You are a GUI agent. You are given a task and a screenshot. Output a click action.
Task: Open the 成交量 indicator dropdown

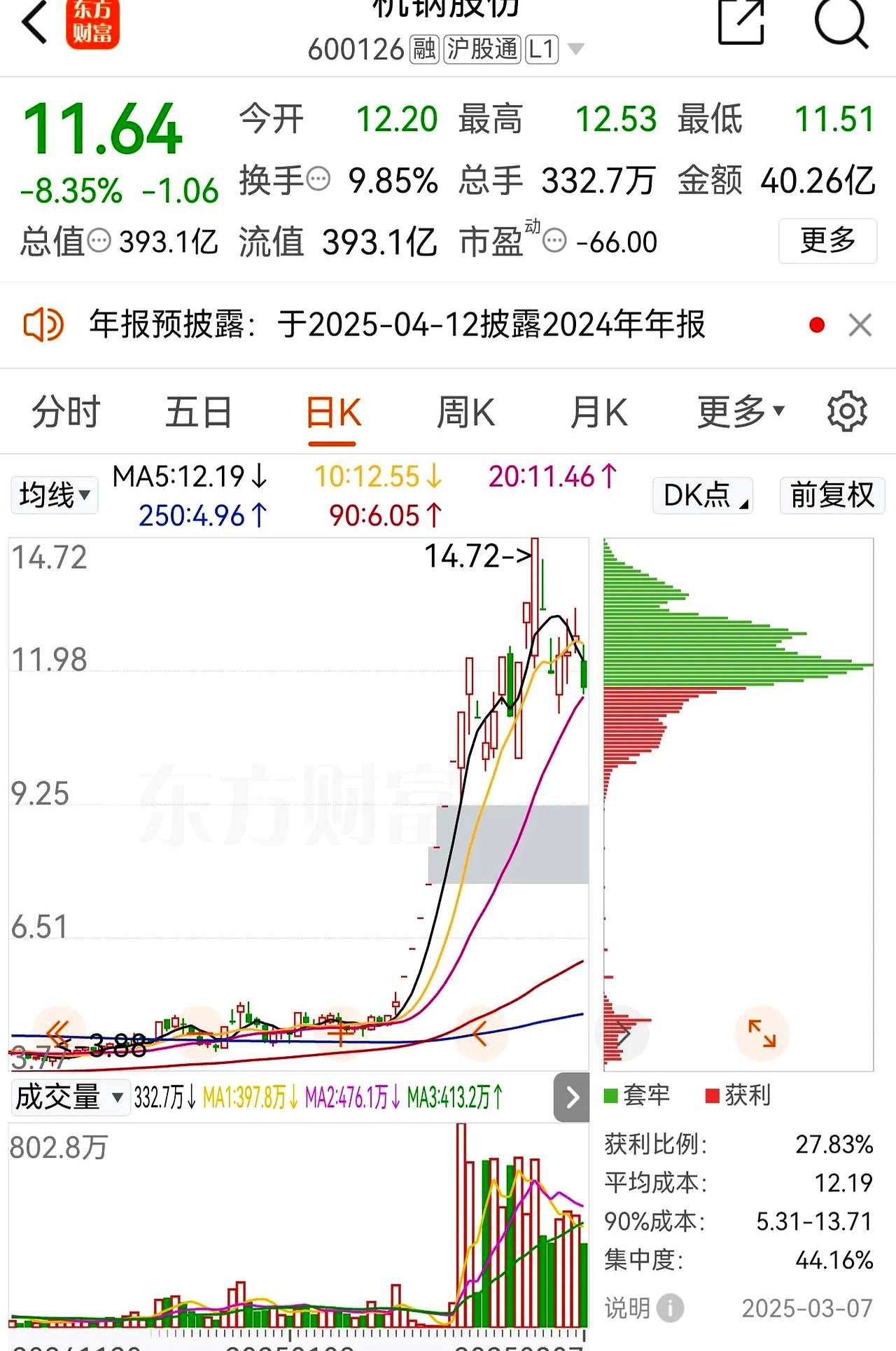(x=69, y=1097)
